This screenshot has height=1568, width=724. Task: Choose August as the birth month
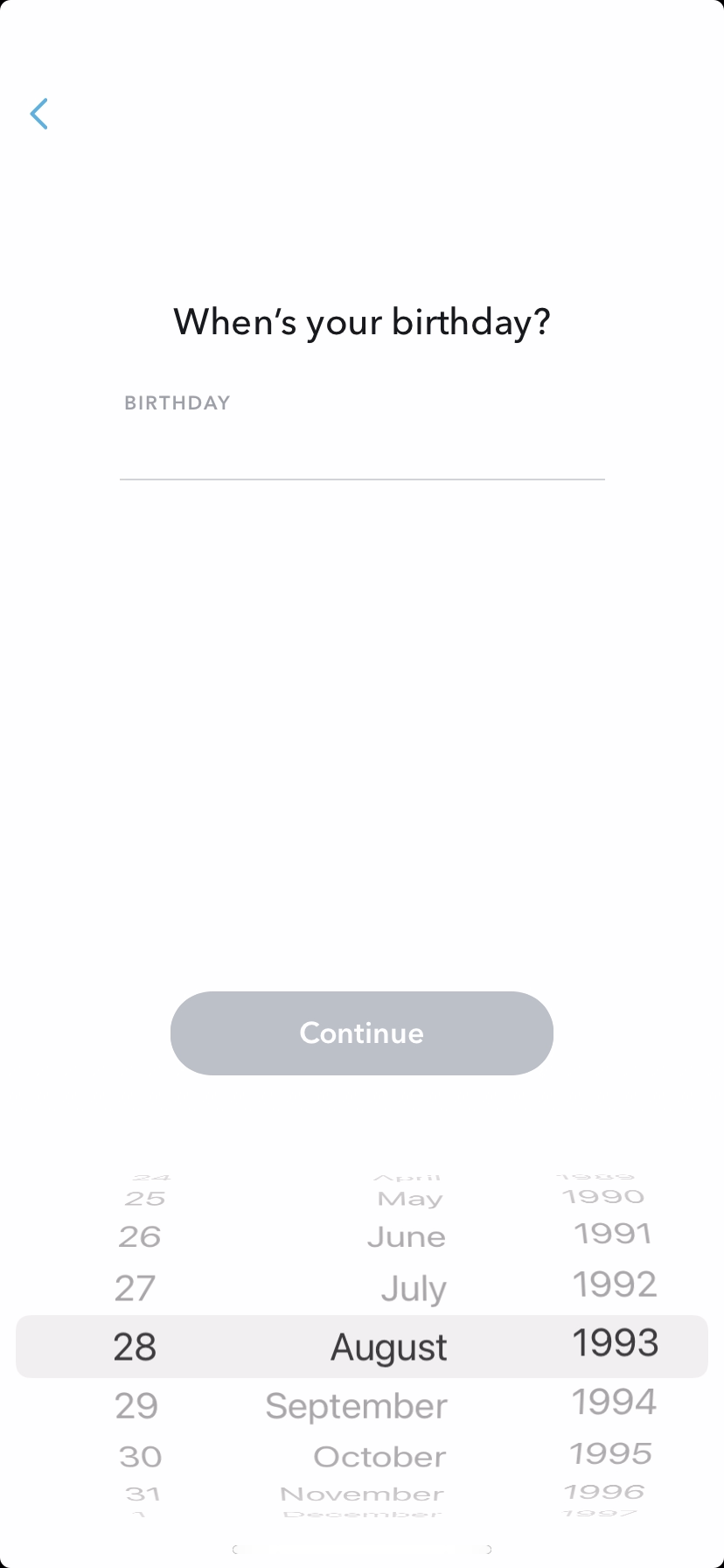pos(388,1346)
